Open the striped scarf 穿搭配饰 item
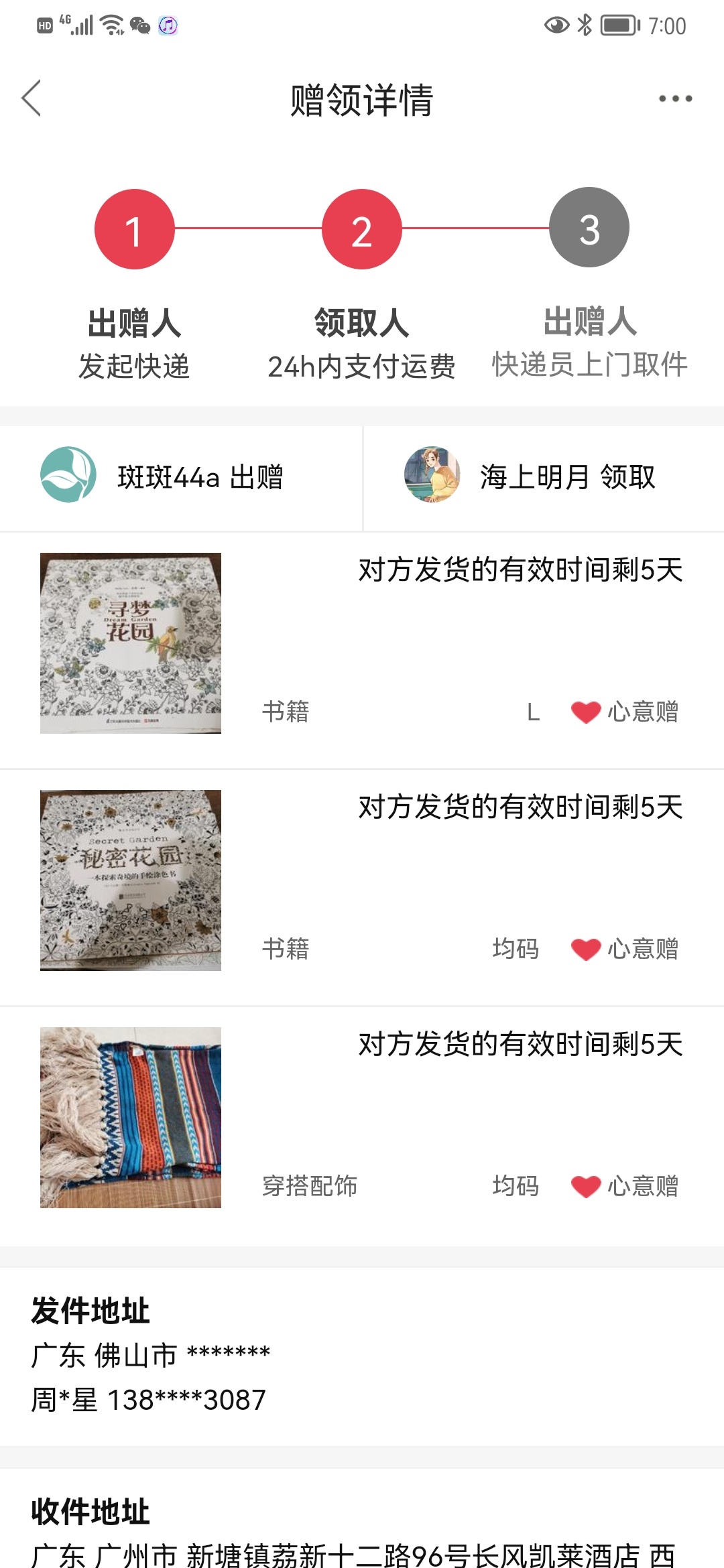This screenshot has height=1568, width=724. click(x=131, y=1117)
